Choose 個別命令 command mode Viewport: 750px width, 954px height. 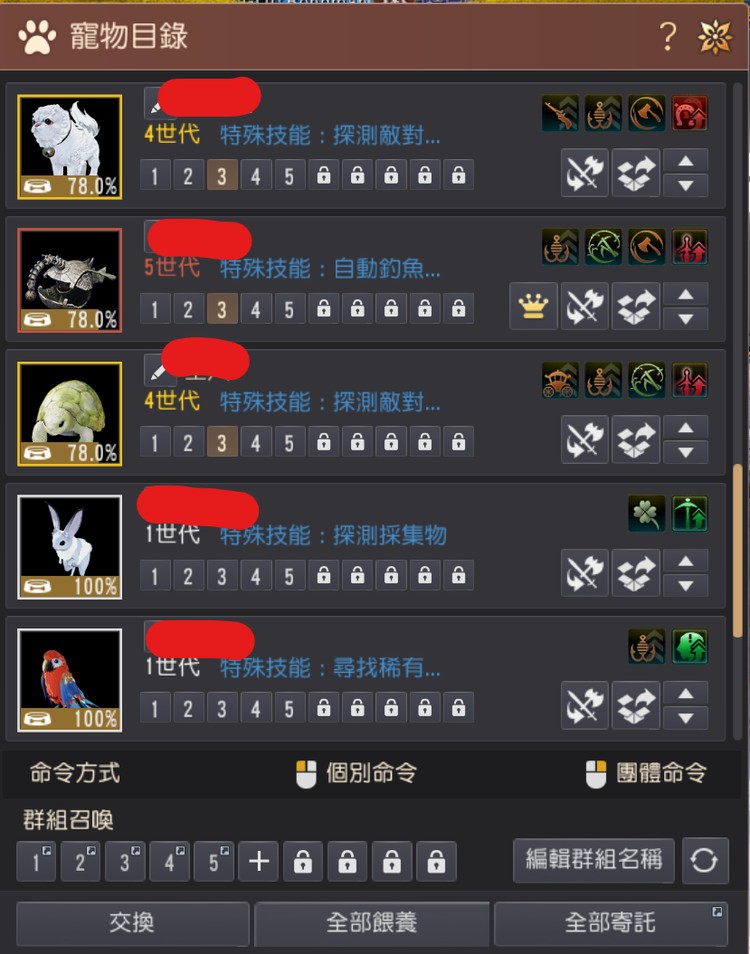[x=357, y=773]
